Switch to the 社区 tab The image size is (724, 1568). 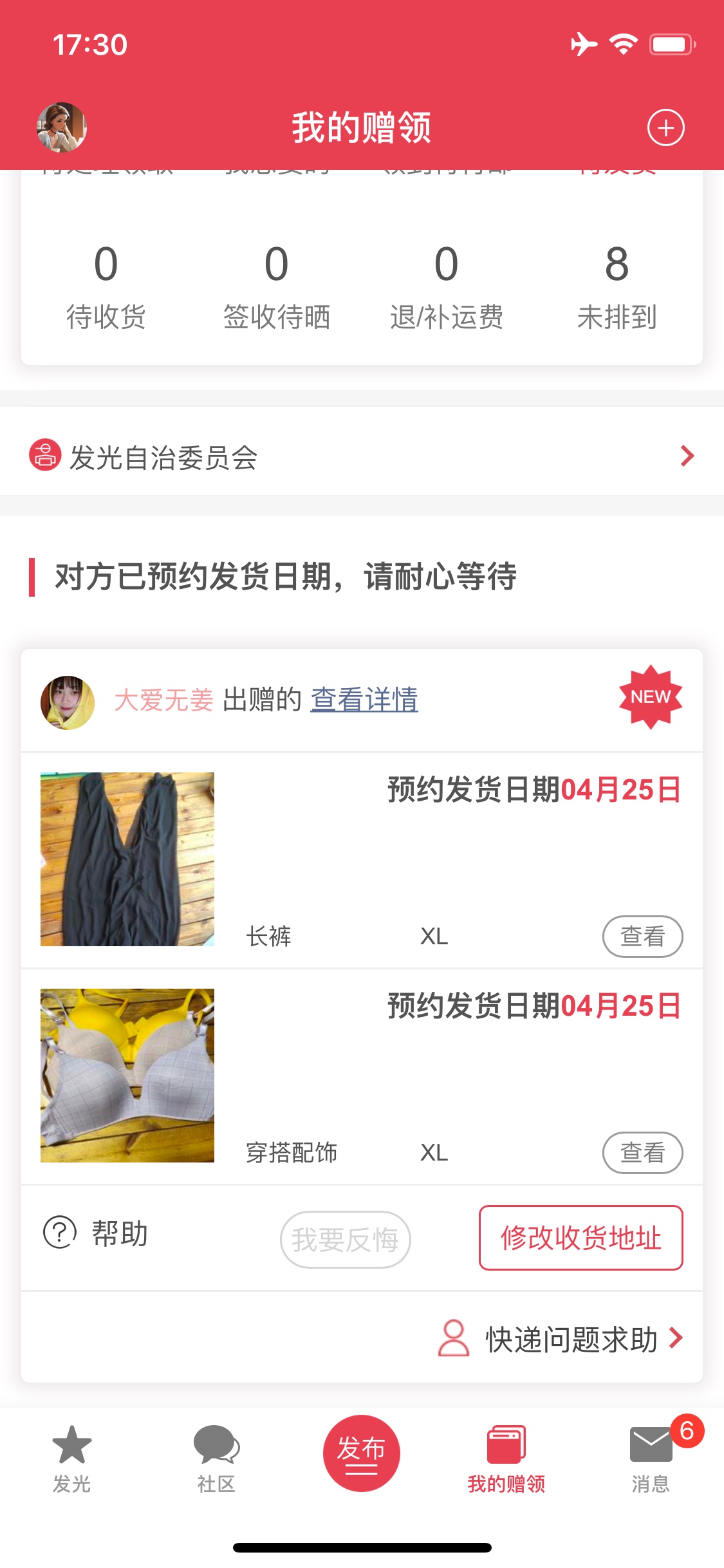[x=216, y=1459]
